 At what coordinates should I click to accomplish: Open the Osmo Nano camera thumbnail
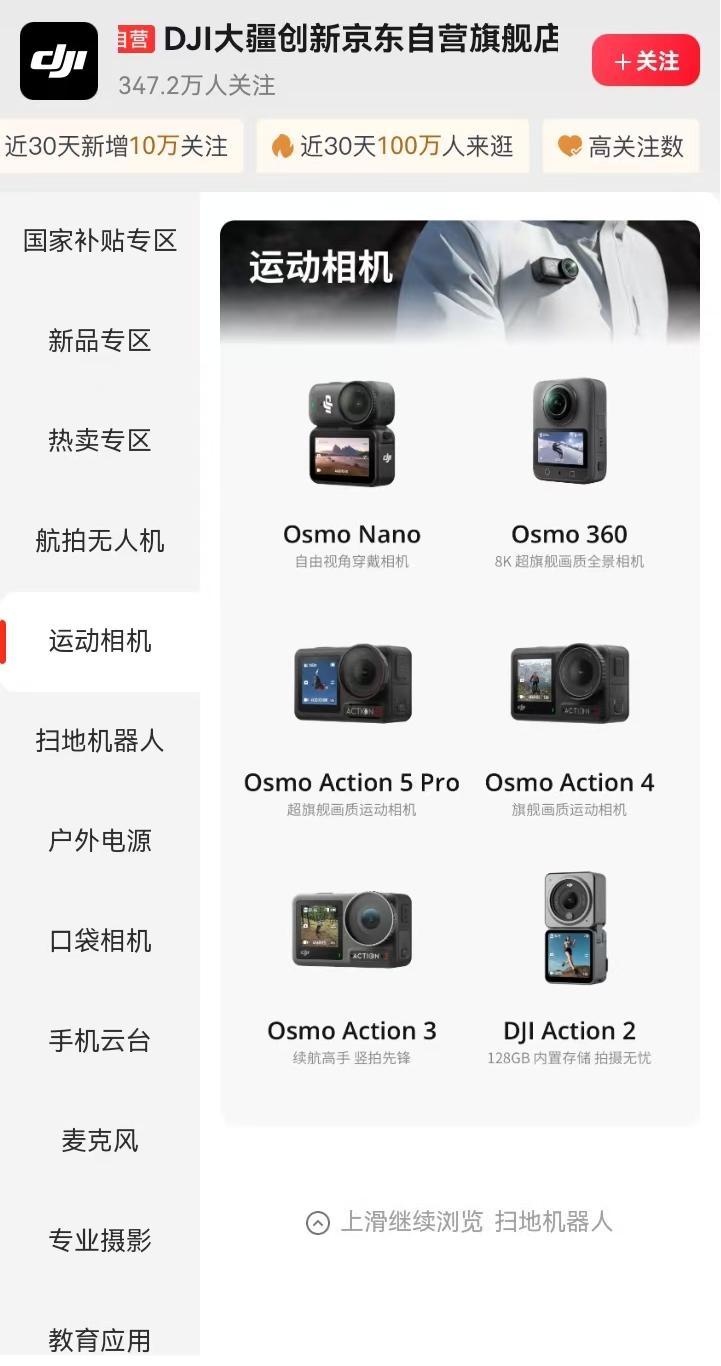point(351,431)
